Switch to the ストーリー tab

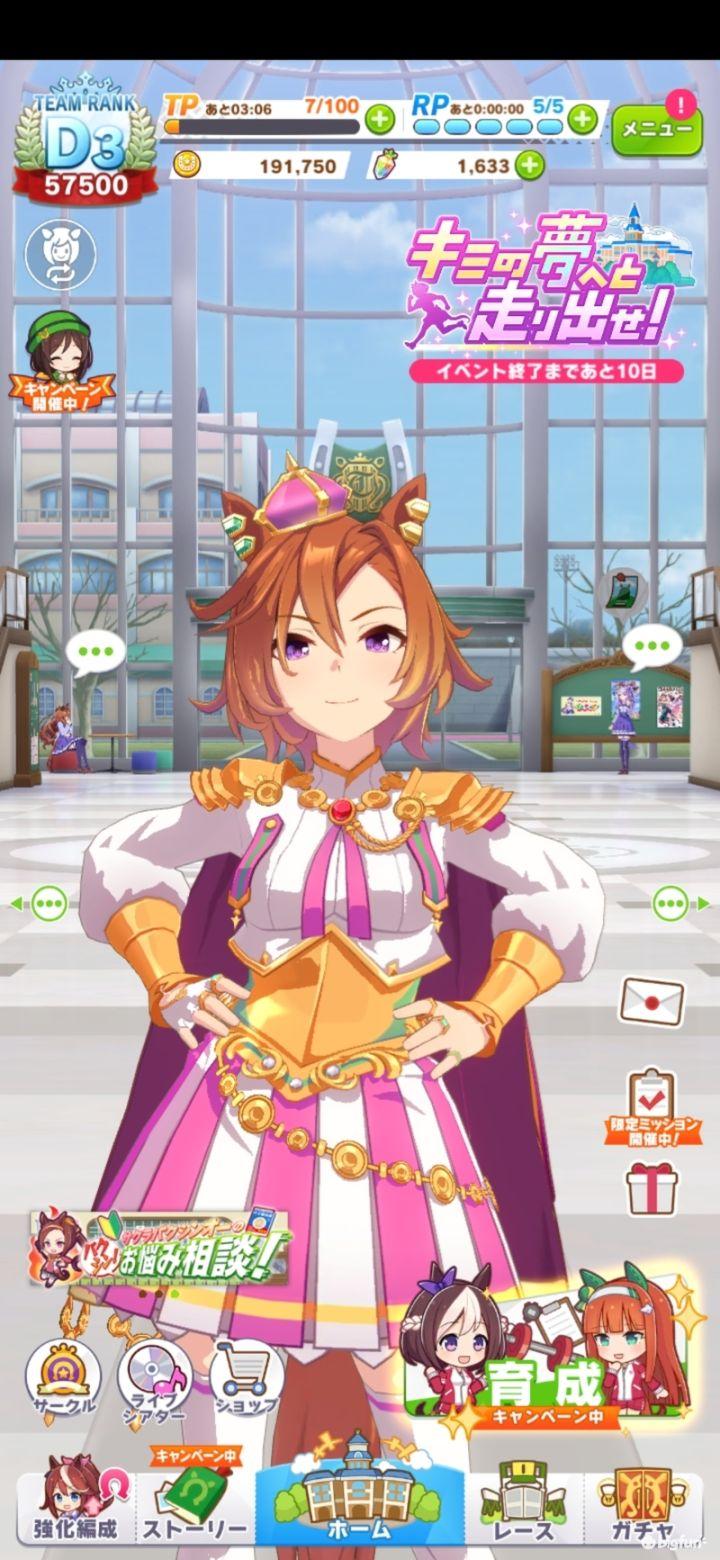click(193, 1500)
